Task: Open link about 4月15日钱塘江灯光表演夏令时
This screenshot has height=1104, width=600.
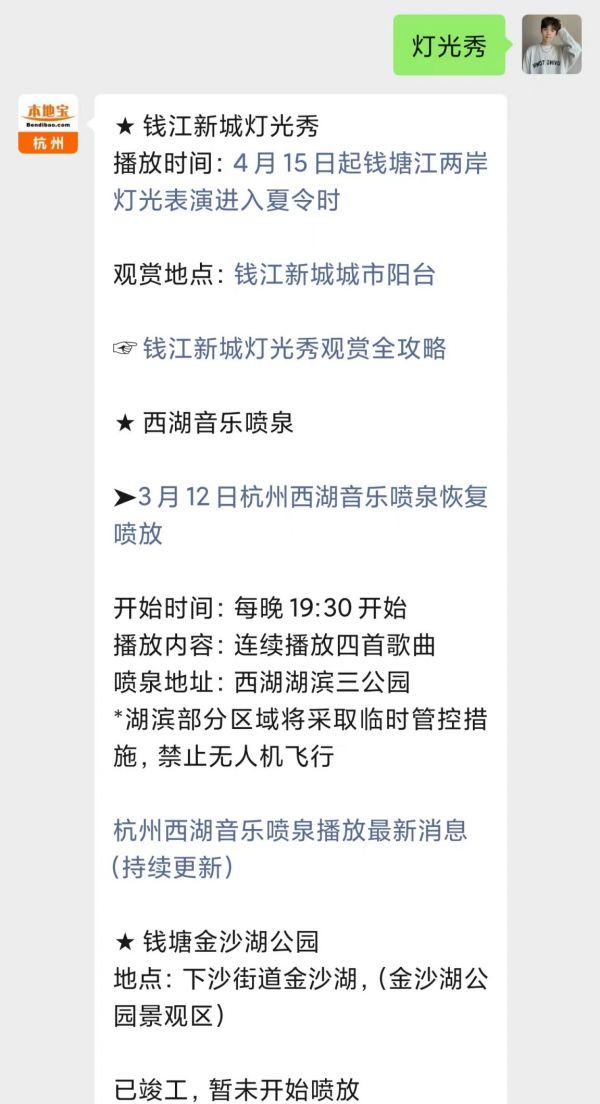Action: [x=301, y=182]
